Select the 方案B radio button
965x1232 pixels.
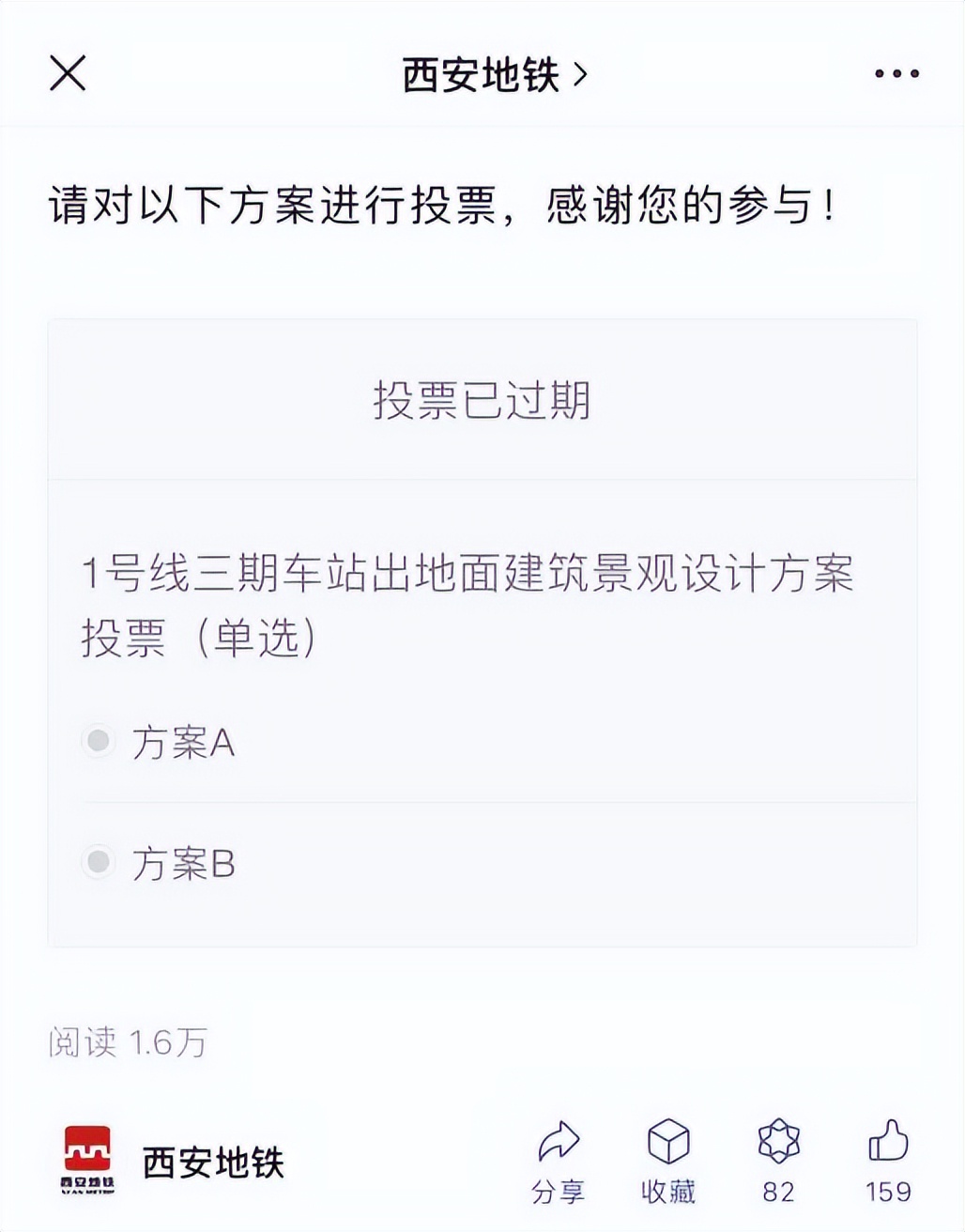coord(98,861)
